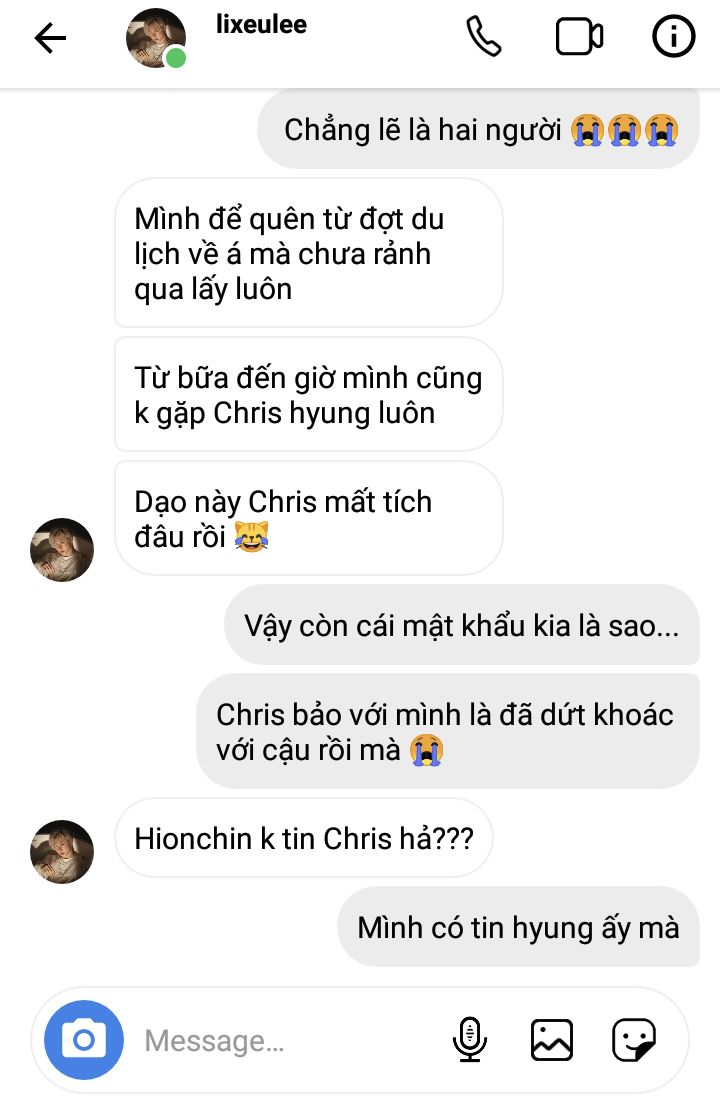
Task: Open avatar beside 'Hionchin k tin Chris hả???'
Action: click(62, 852)
